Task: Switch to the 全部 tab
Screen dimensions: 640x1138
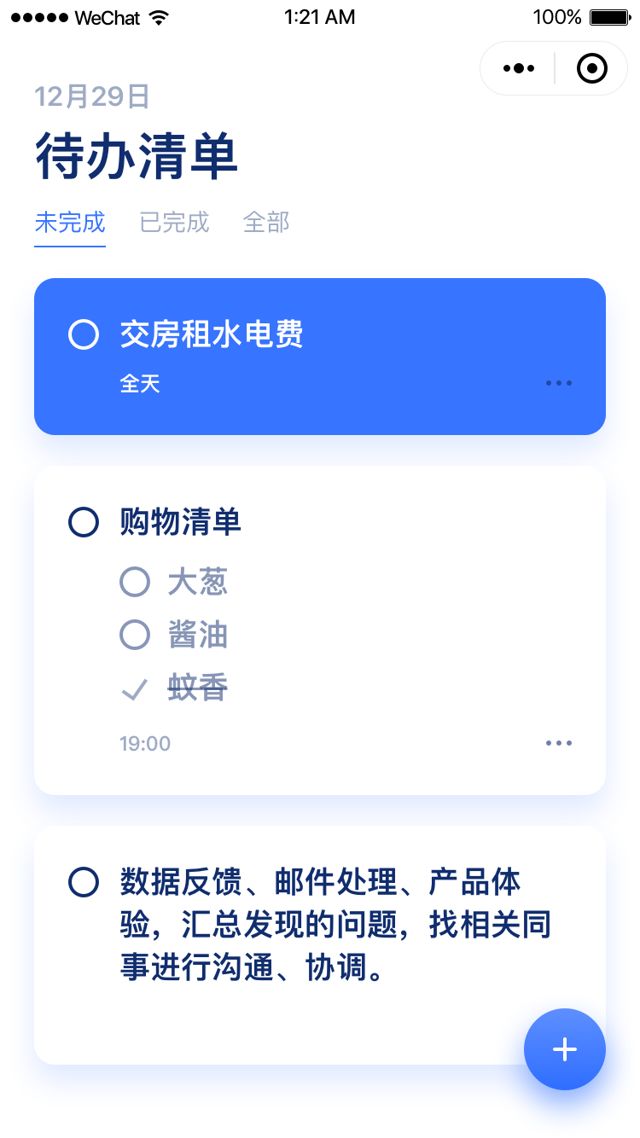Action: (x=266, y=222)
